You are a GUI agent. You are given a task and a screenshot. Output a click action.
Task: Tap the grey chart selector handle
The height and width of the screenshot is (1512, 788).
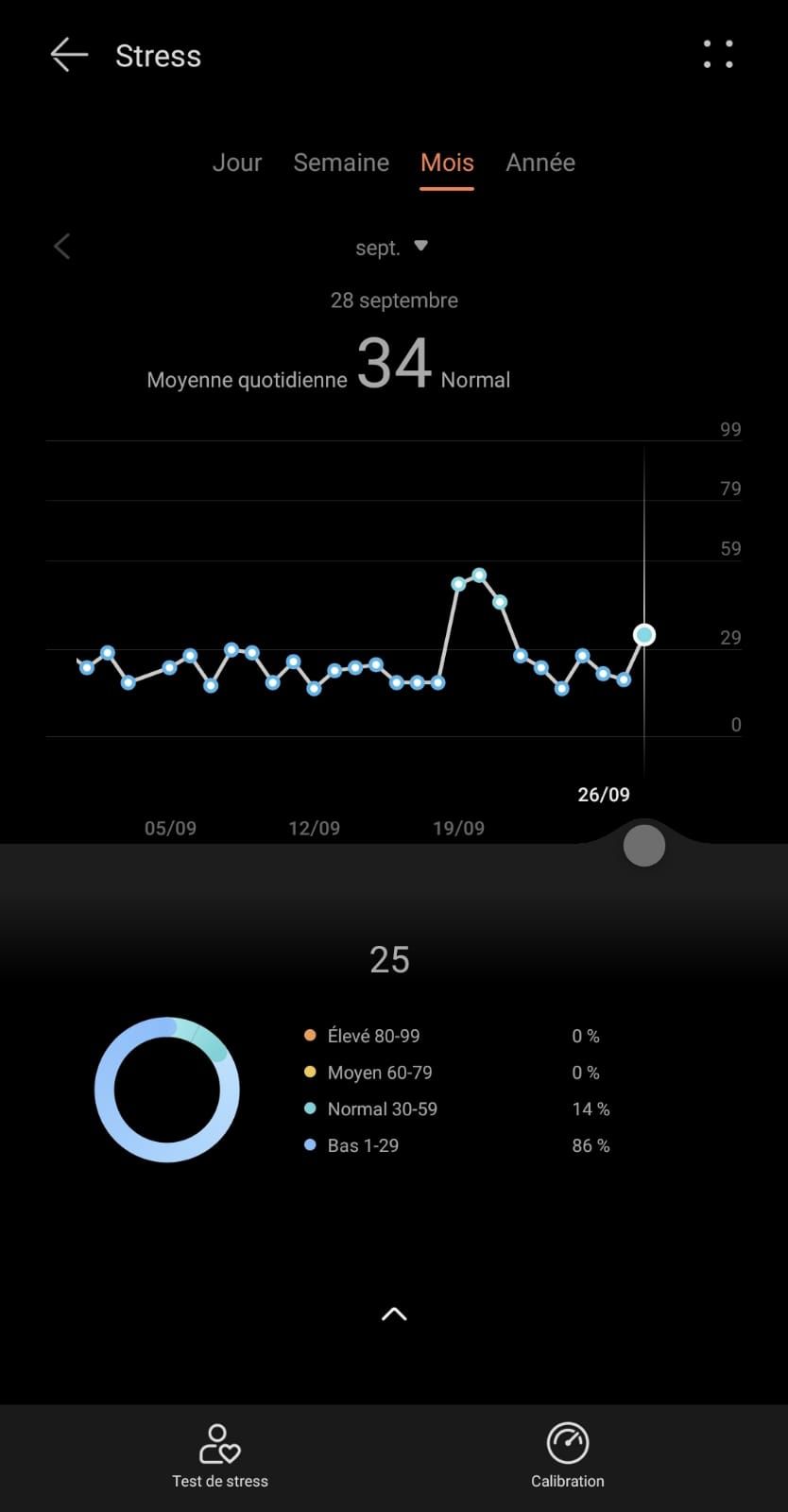[x=644, y=845]
